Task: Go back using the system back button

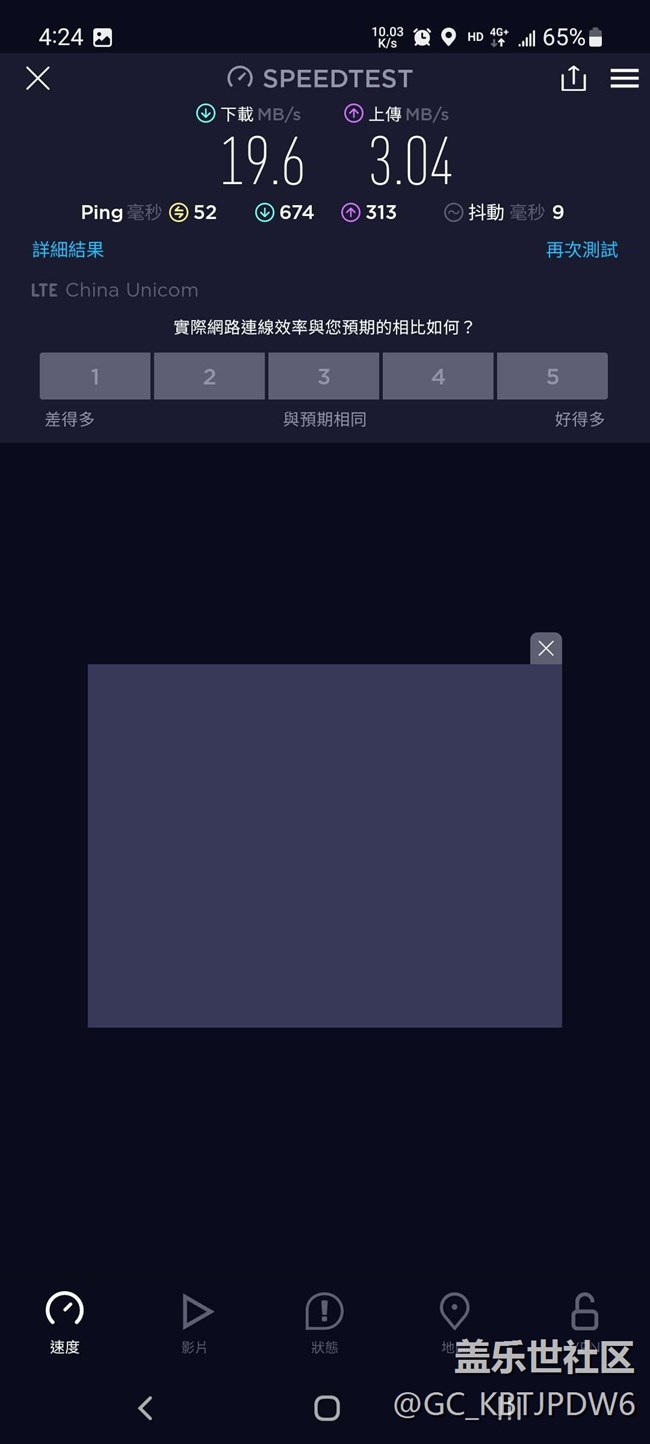Action: point(146,1408)
